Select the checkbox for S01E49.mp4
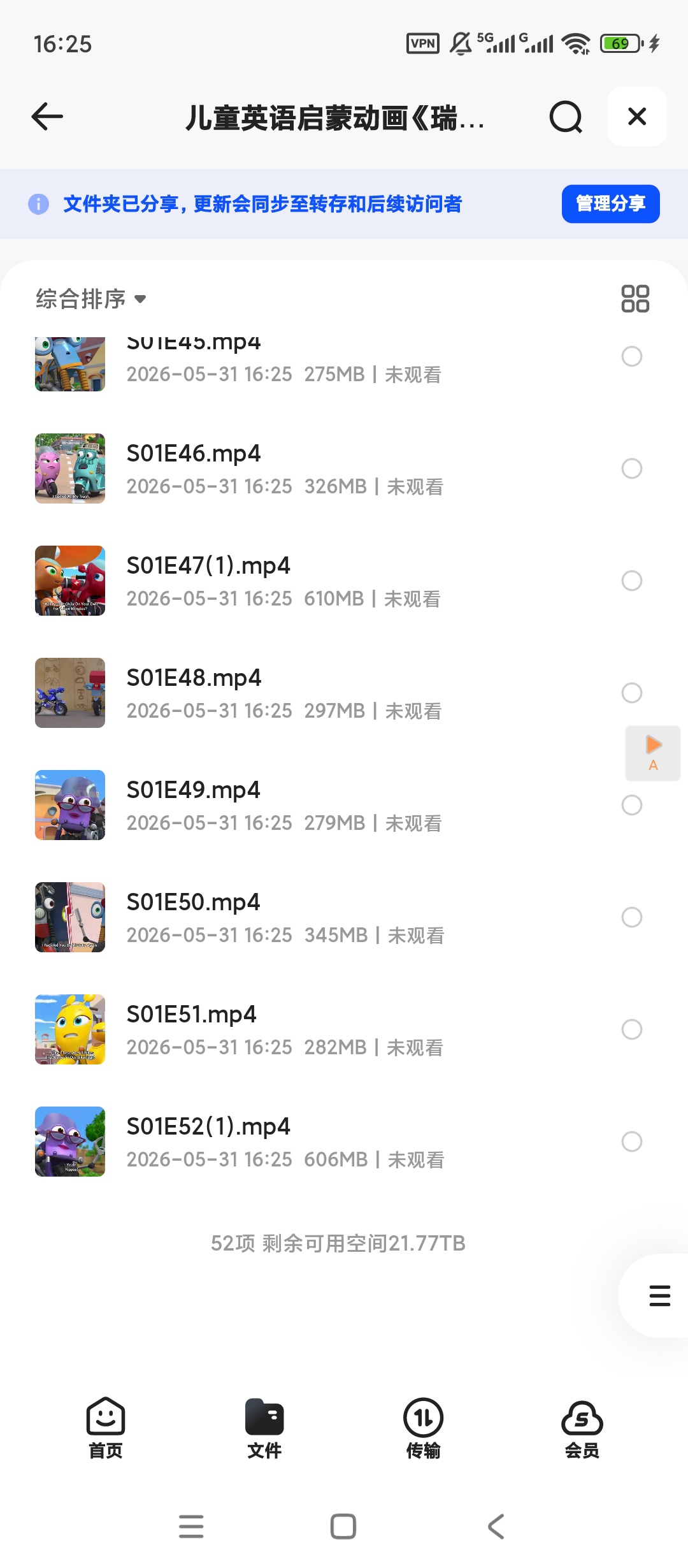 (632, 805)
